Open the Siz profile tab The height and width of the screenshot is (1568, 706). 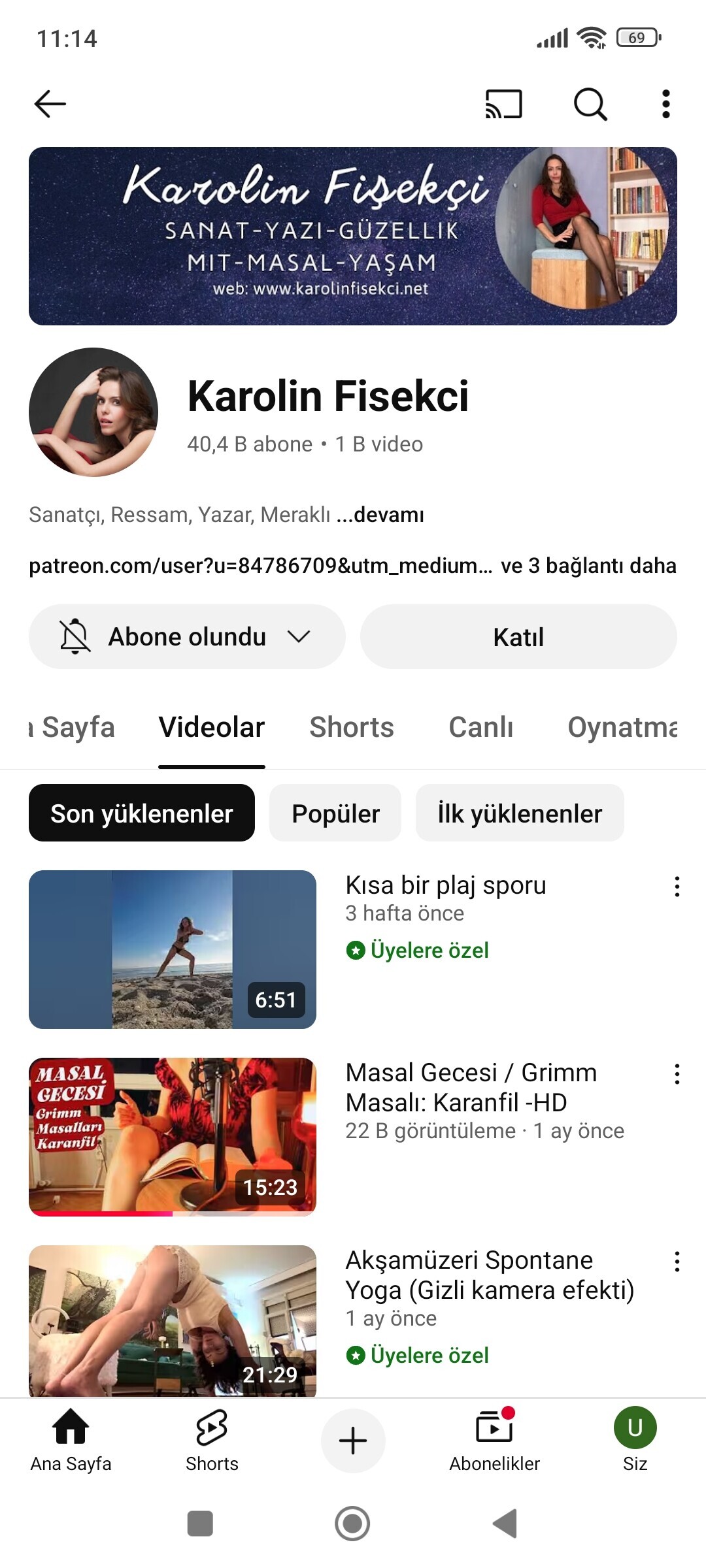coord(635,1441)
